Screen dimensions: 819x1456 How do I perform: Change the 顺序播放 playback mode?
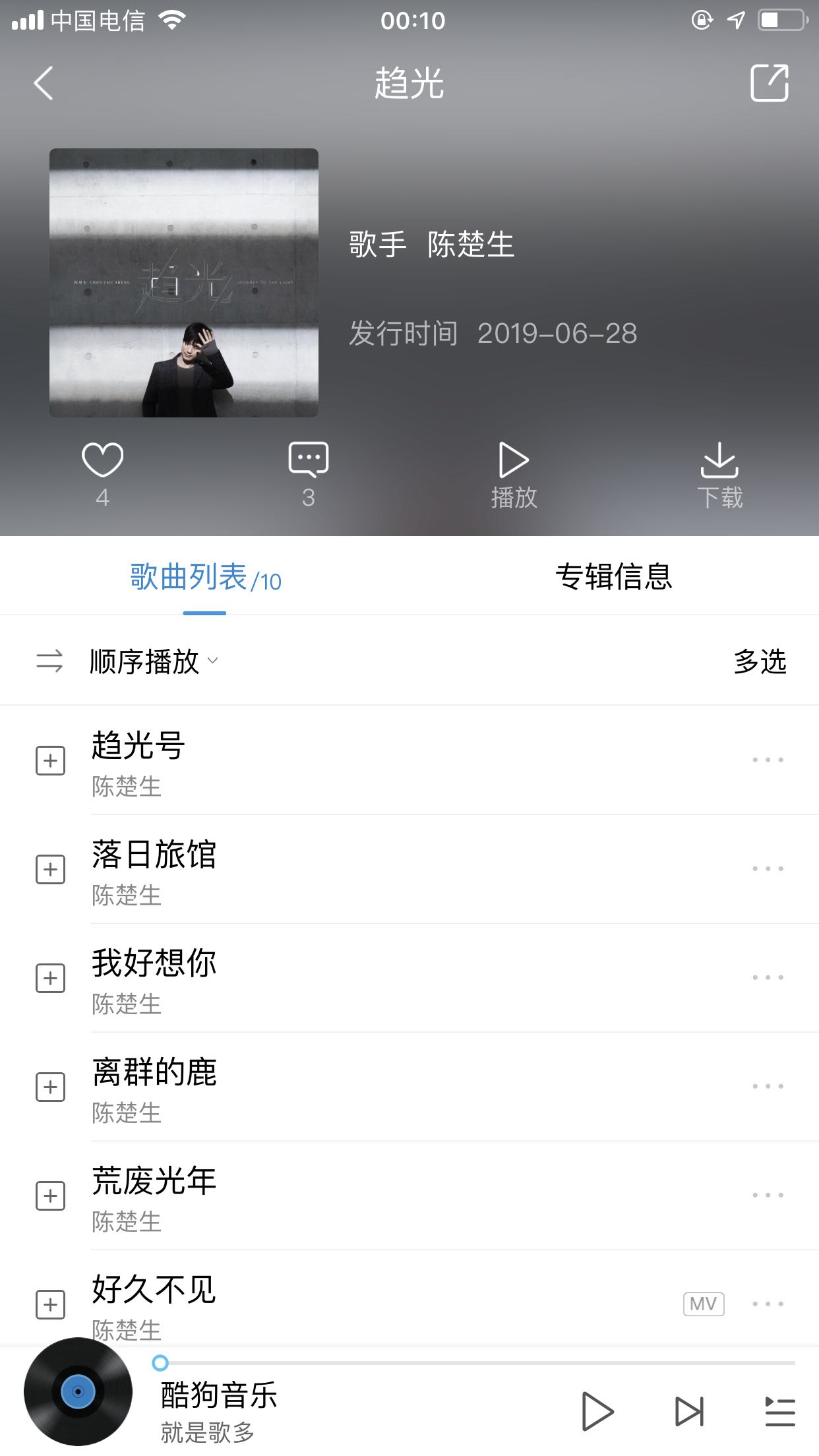[145, 661]
